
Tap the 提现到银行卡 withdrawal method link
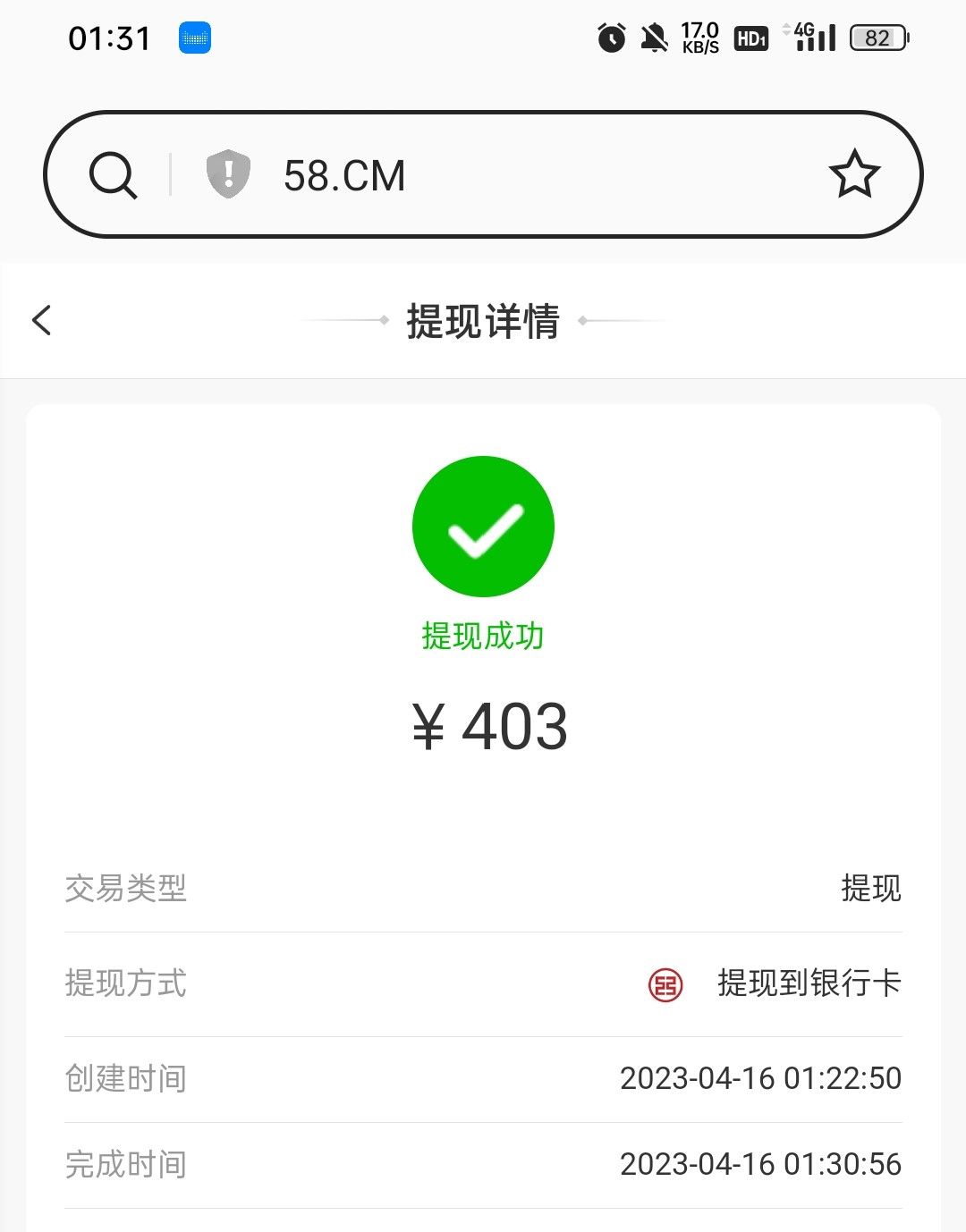tap(808, 983)
